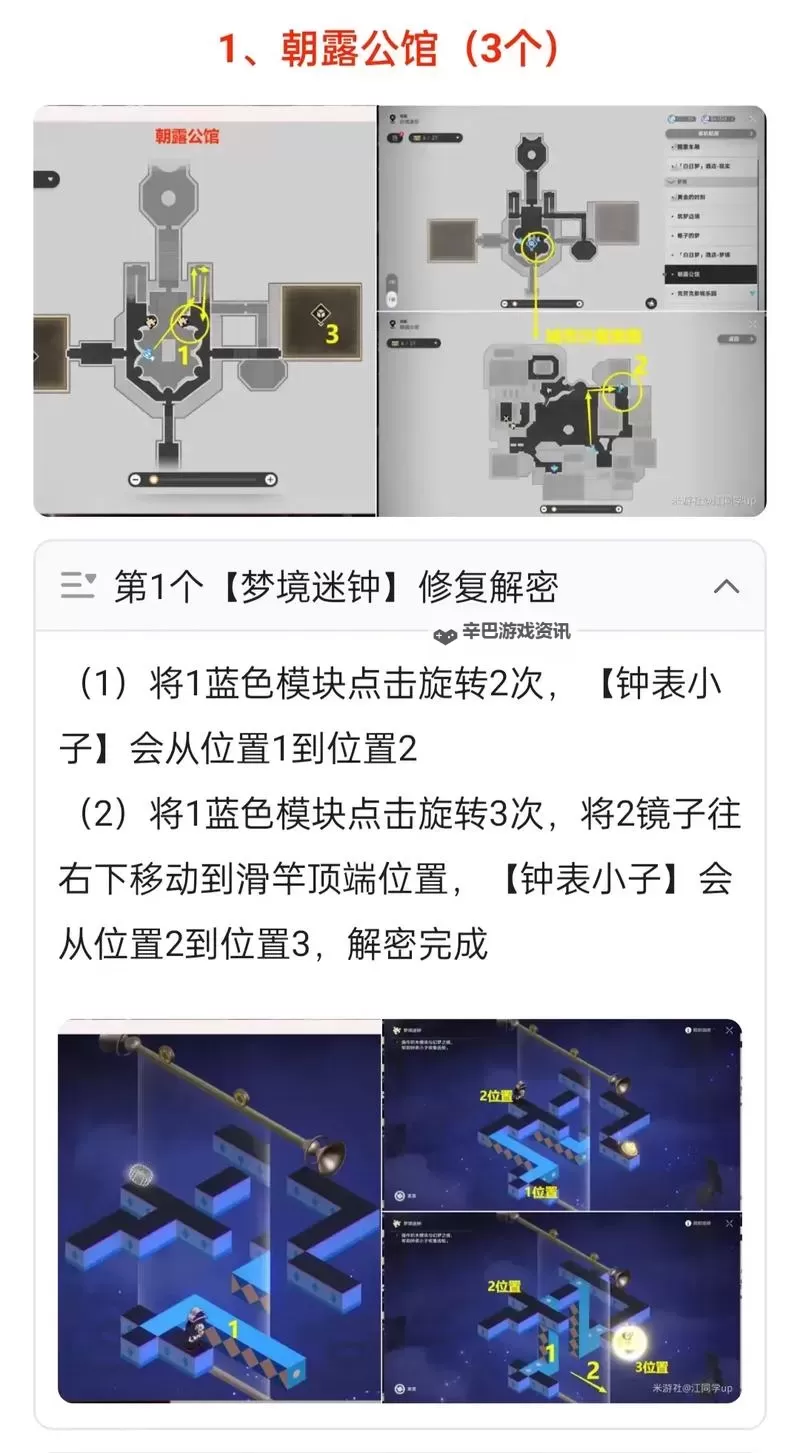The image size is (800, 1453).
Task: Click the yellow circled spot on the map
Action: tap(538, 247)
